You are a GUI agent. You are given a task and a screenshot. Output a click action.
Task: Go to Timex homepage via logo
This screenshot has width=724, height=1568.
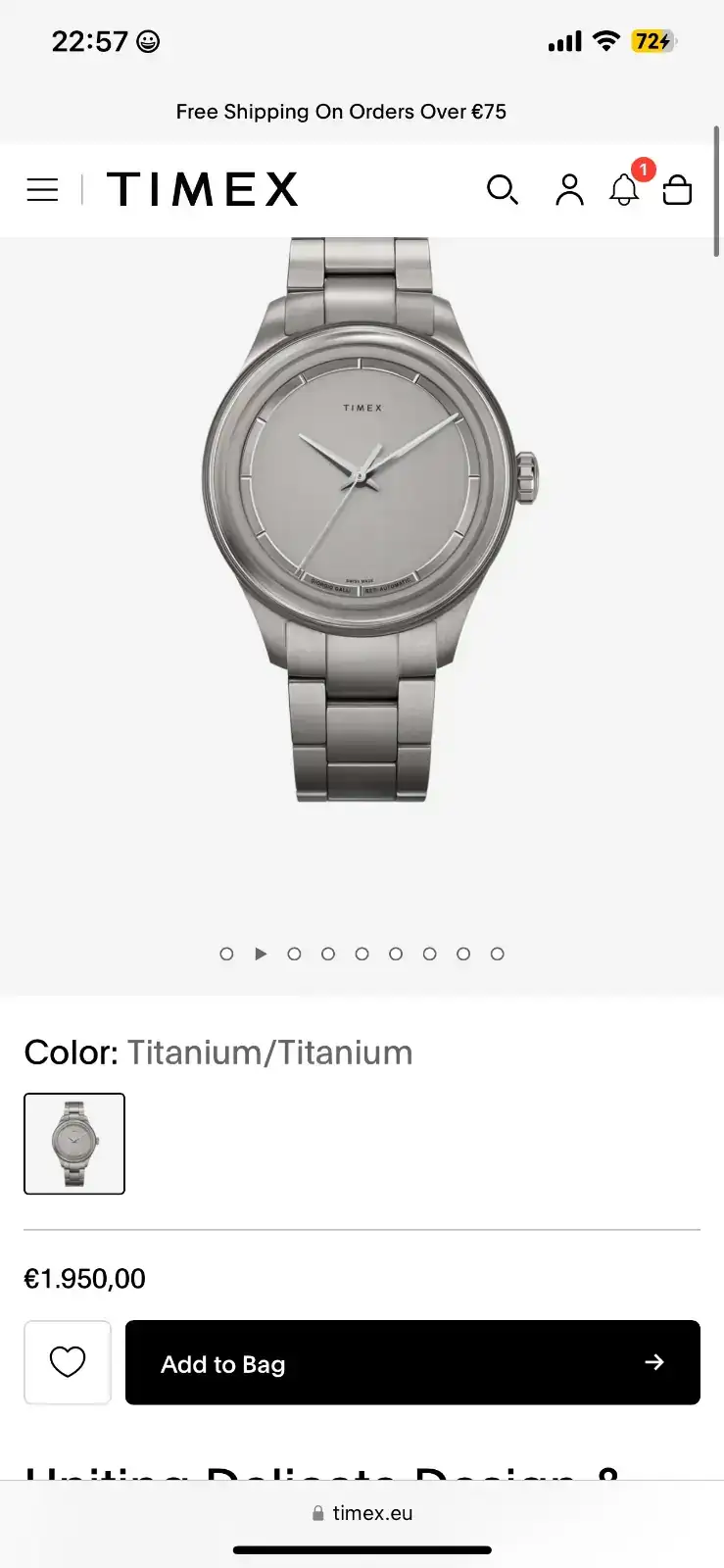coord(202,189)
